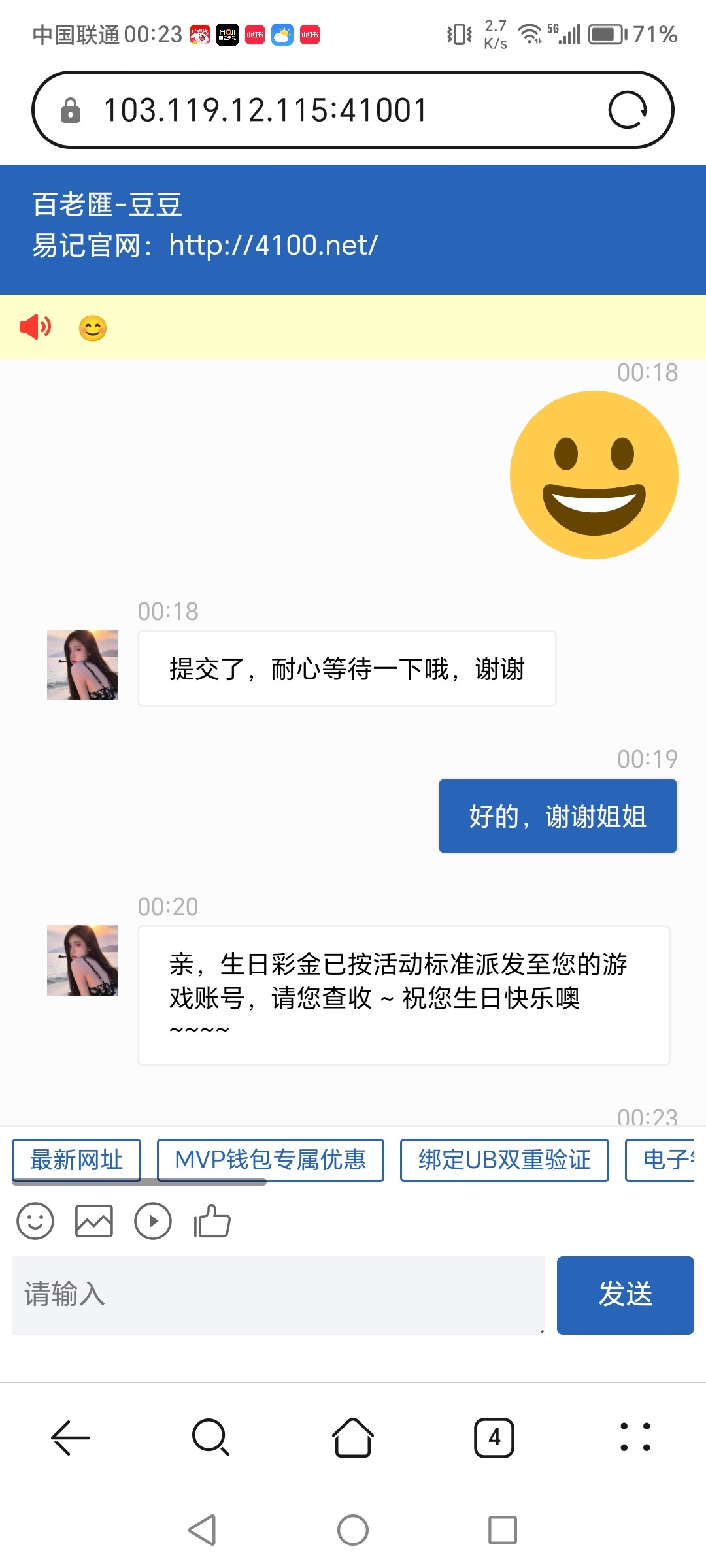Choose the 绑定UB双重验证 chip
This screenshot has height=1568, width=706.
pos(504,1160)
